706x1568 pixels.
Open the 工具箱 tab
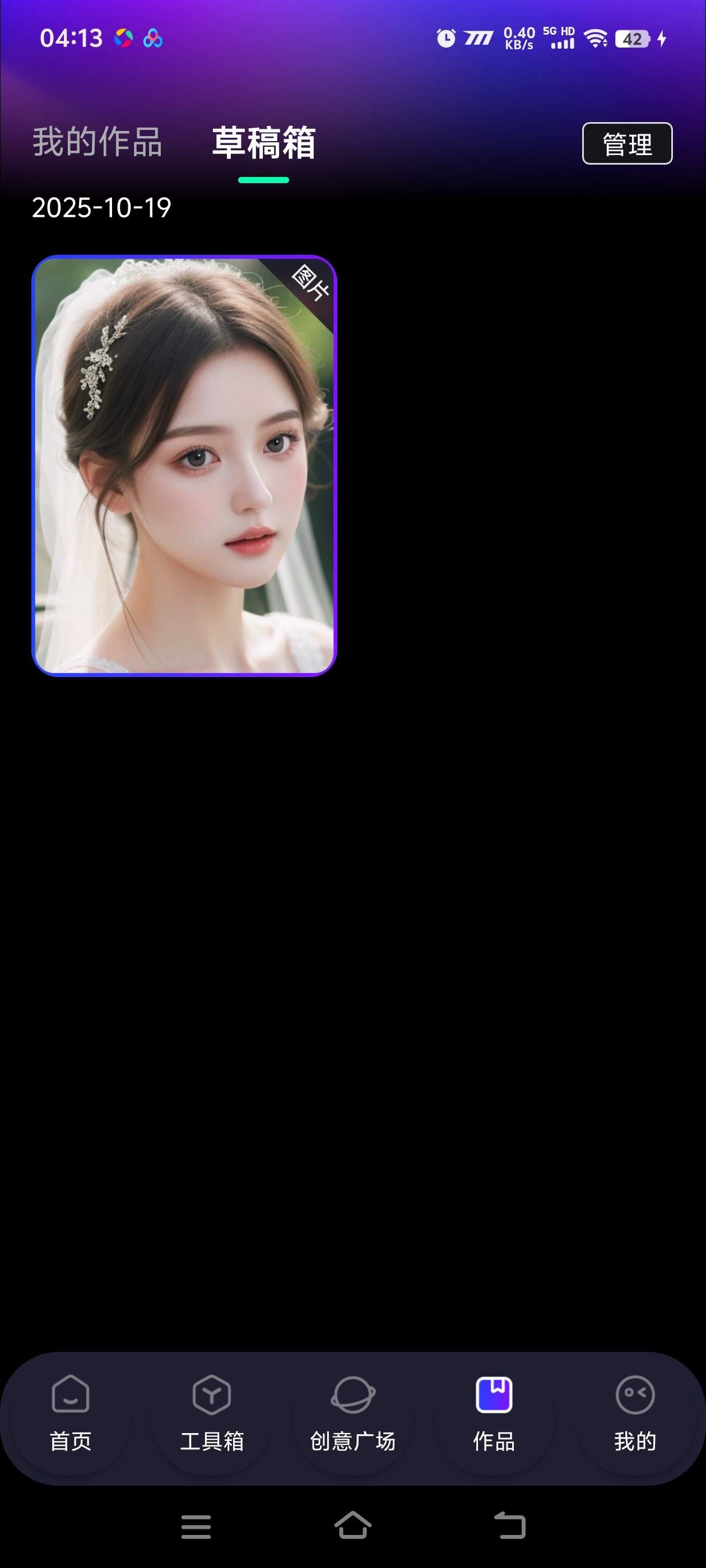coord(211,1413)
